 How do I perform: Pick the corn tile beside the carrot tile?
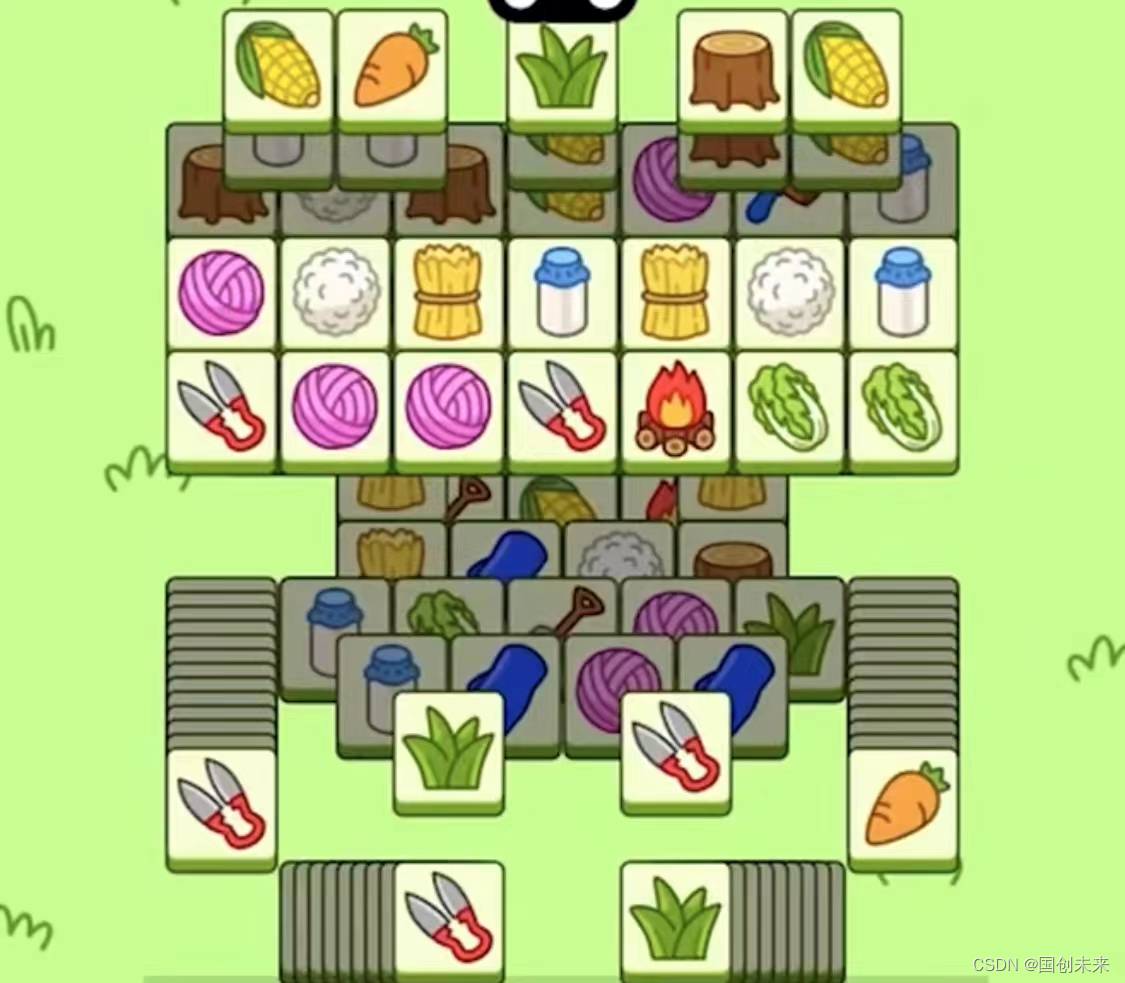(x=278, y=66)
